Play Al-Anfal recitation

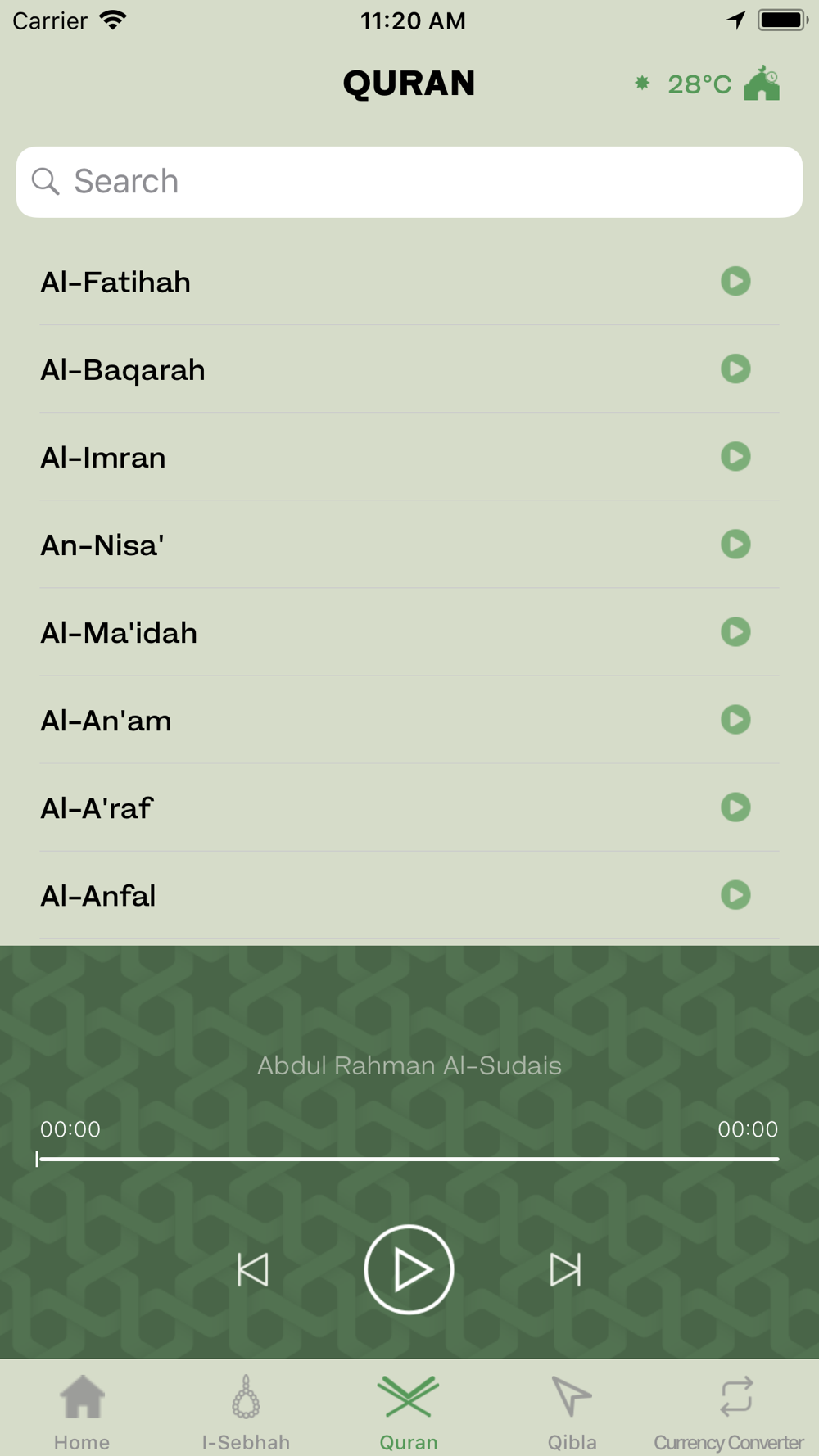coord(735,894)
